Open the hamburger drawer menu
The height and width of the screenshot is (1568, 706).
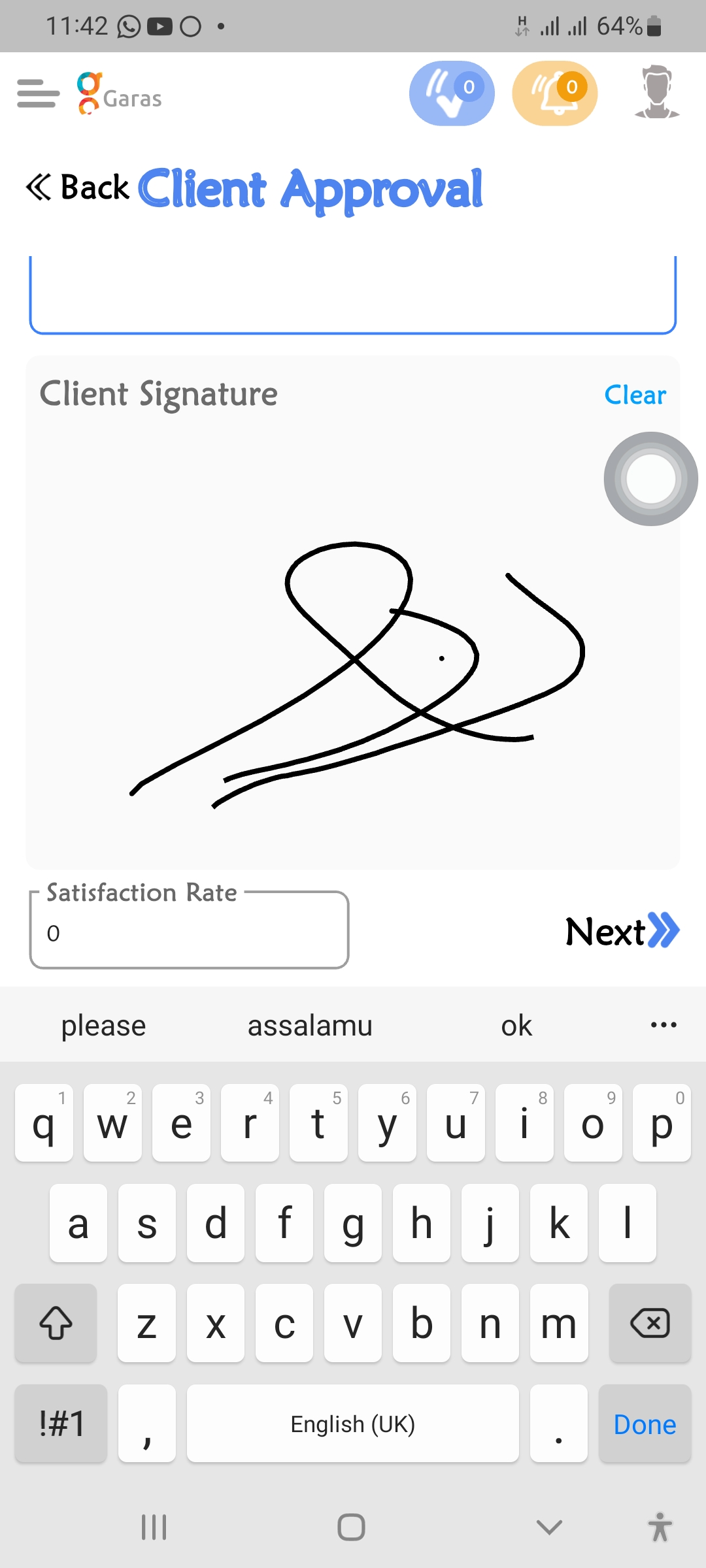[x=38, y=93]
